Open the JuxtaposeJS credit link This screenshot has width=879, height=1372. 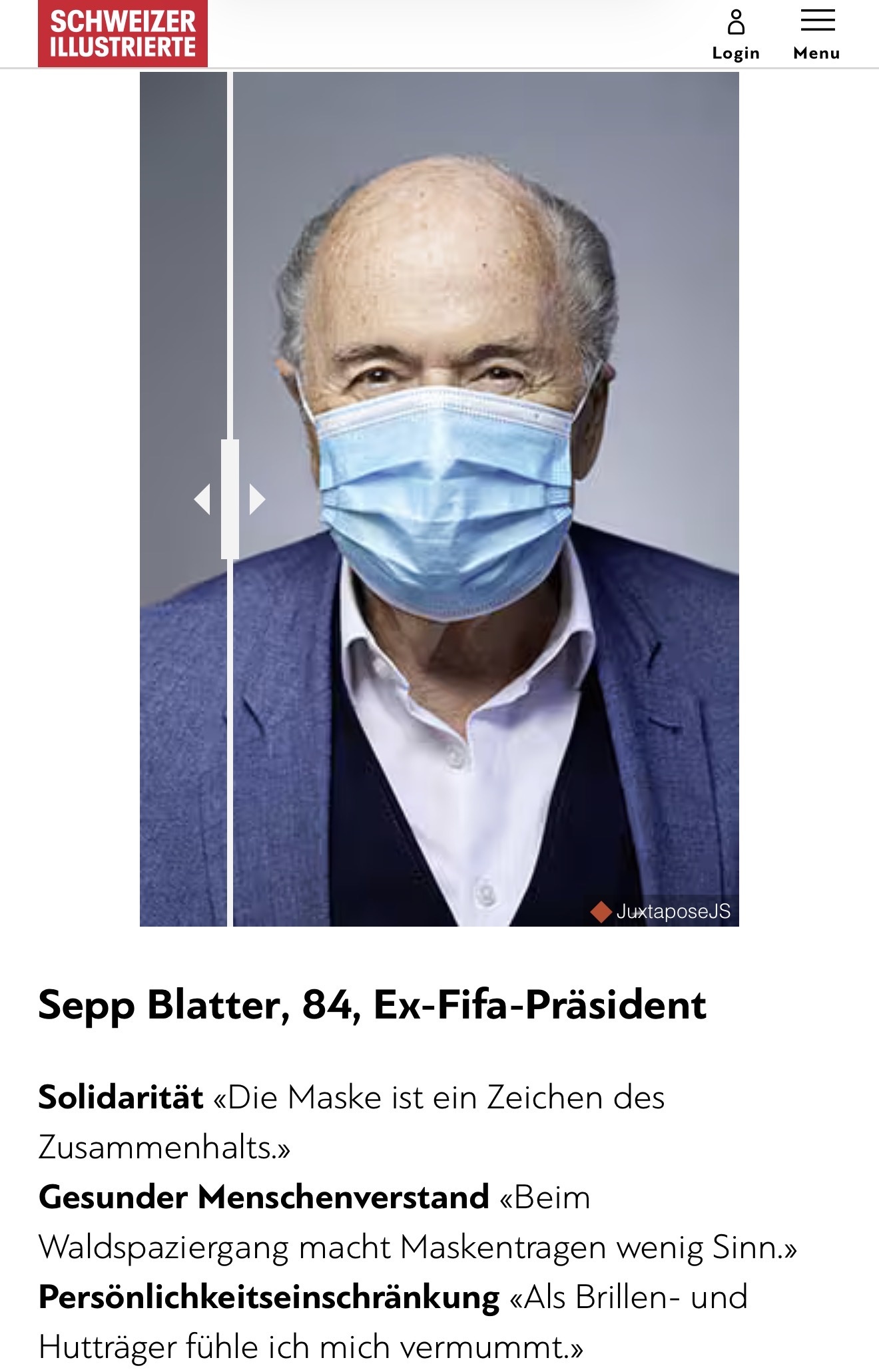tap(661, 911)
